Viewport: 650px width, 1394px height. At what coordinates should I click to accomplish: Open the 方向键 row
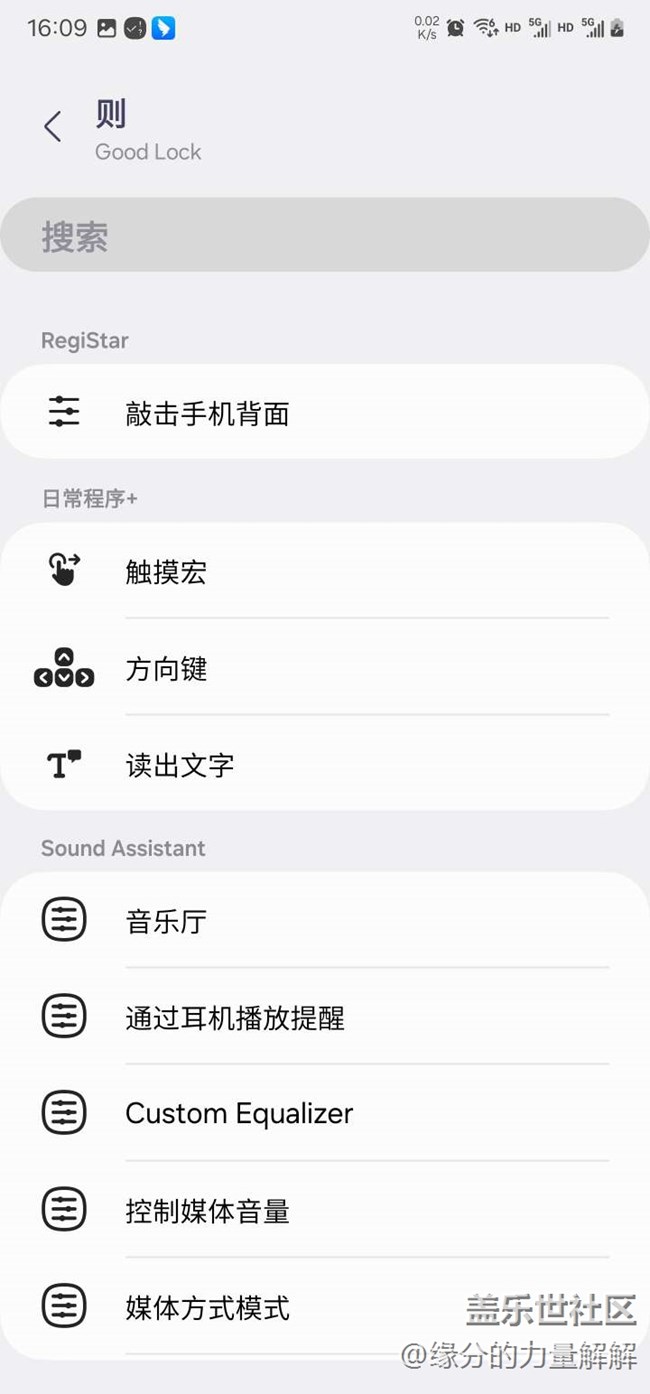click(x=325, y=667)
